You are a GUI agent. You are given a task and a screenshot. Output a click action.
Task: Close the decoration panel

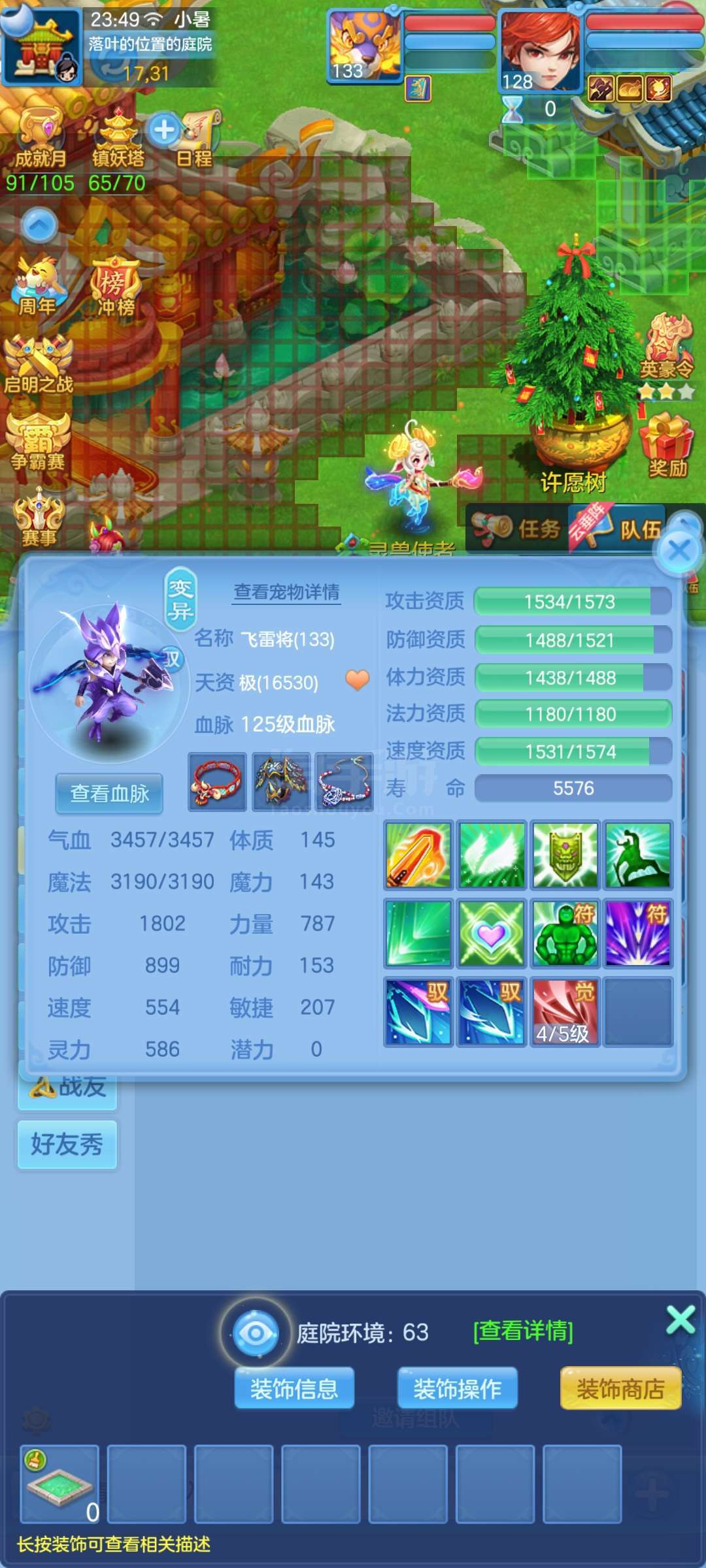681,1319
